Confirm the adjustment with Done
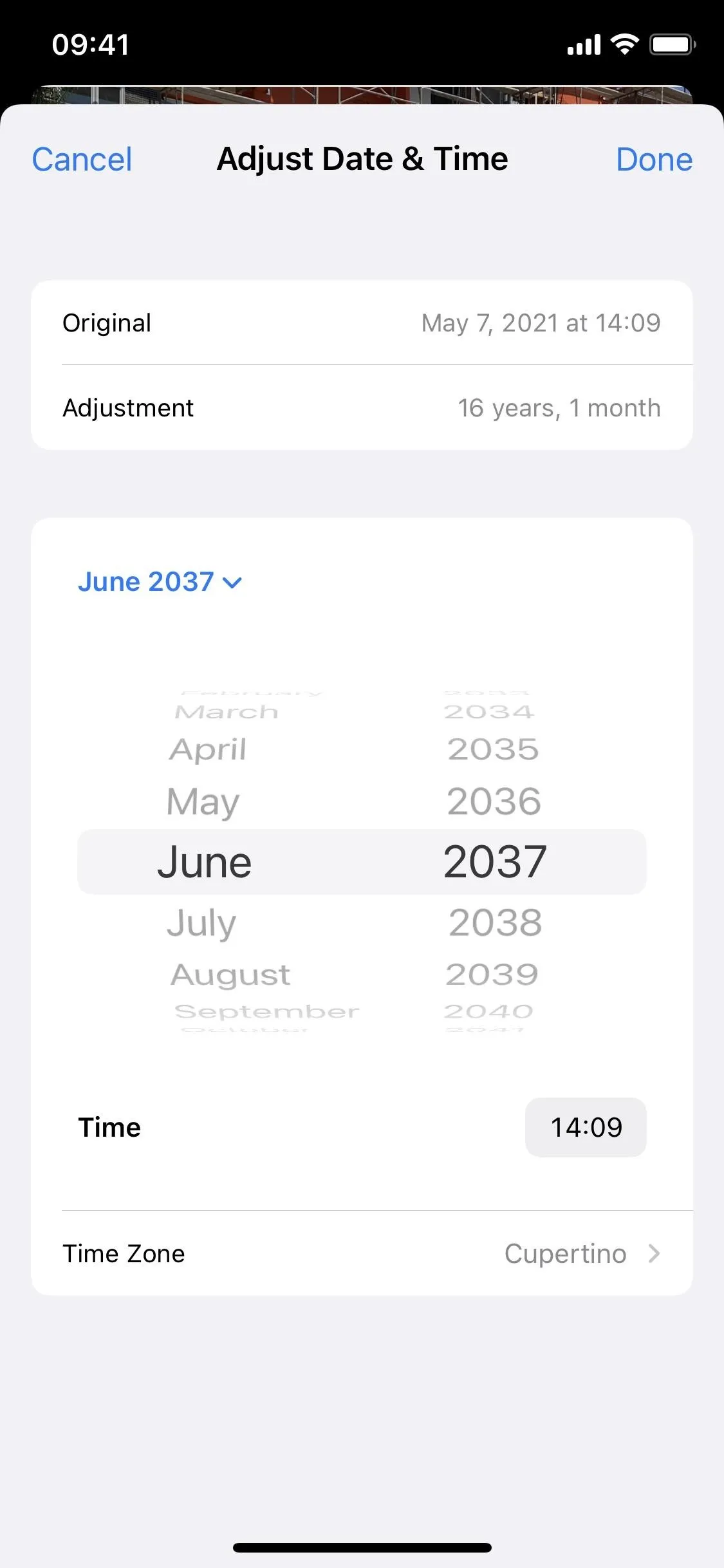This screenshot has width=724, height=1568. 654,160
